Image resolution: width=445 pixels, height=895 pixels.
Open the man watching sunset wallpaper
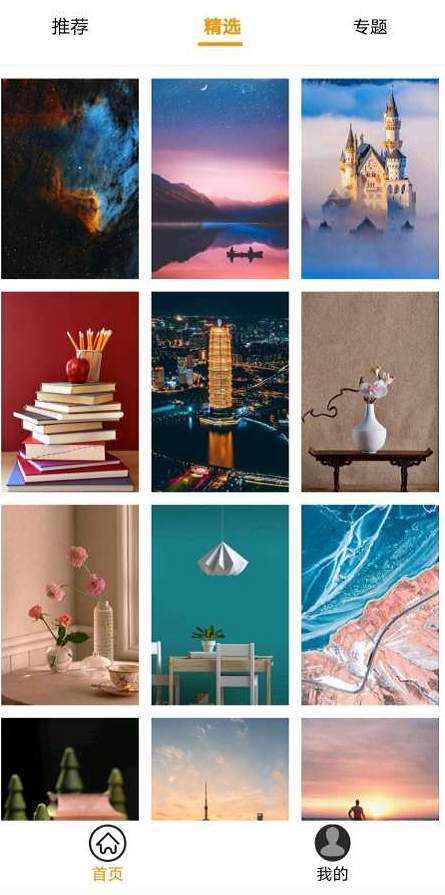(x=370, y=769)
